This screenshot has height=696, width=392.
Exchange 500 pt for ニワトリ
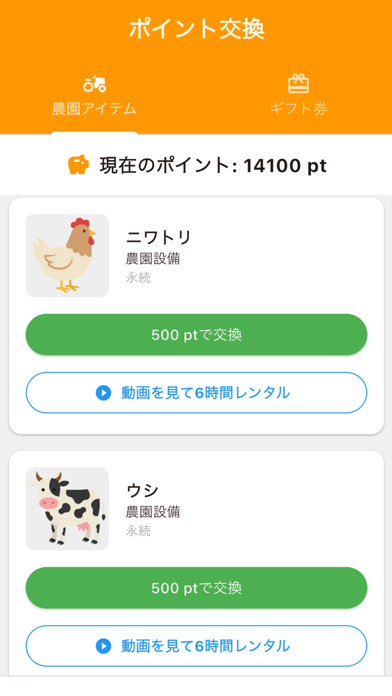pyautogui.click(x=196, y=335)
